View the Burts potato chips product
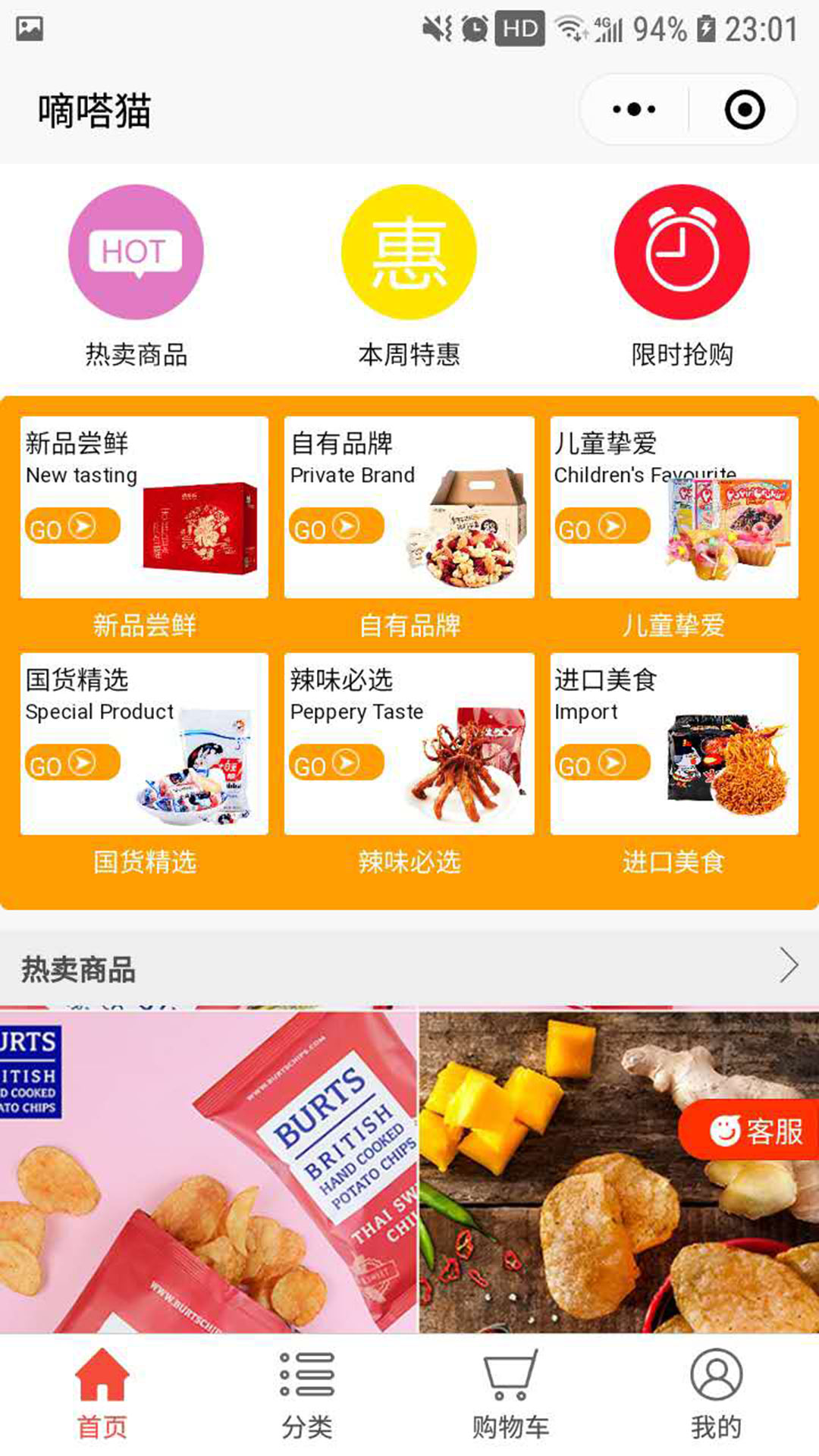 pyautogui.click(x=209, y=1172)
